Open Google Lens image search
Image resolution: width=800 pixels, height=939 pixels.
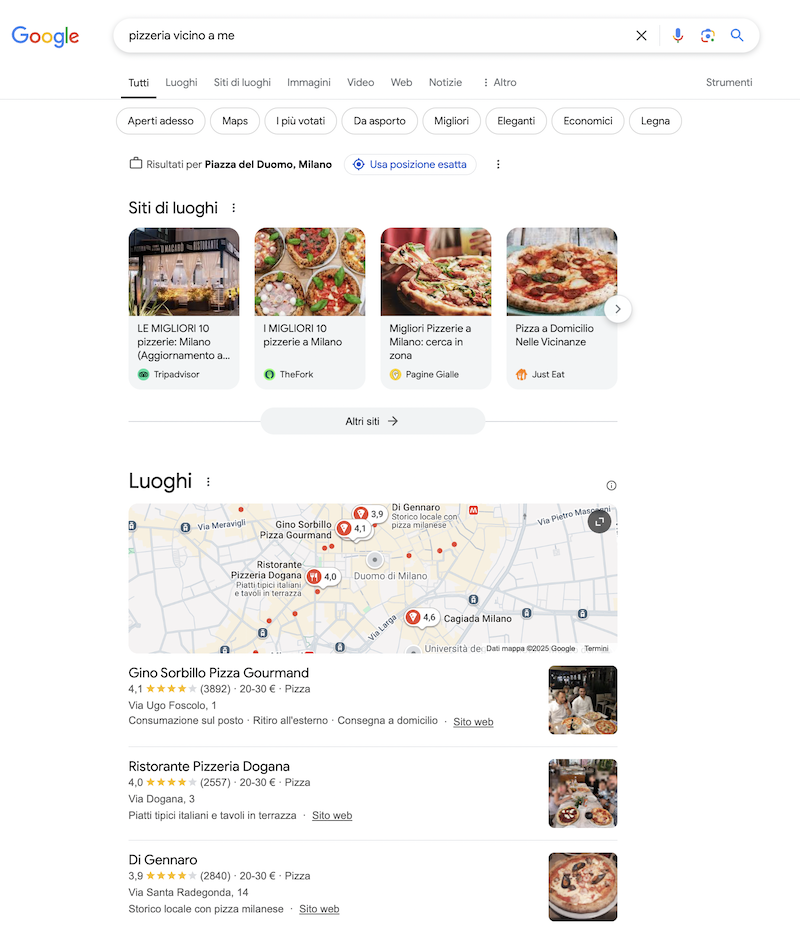[708, 36]
